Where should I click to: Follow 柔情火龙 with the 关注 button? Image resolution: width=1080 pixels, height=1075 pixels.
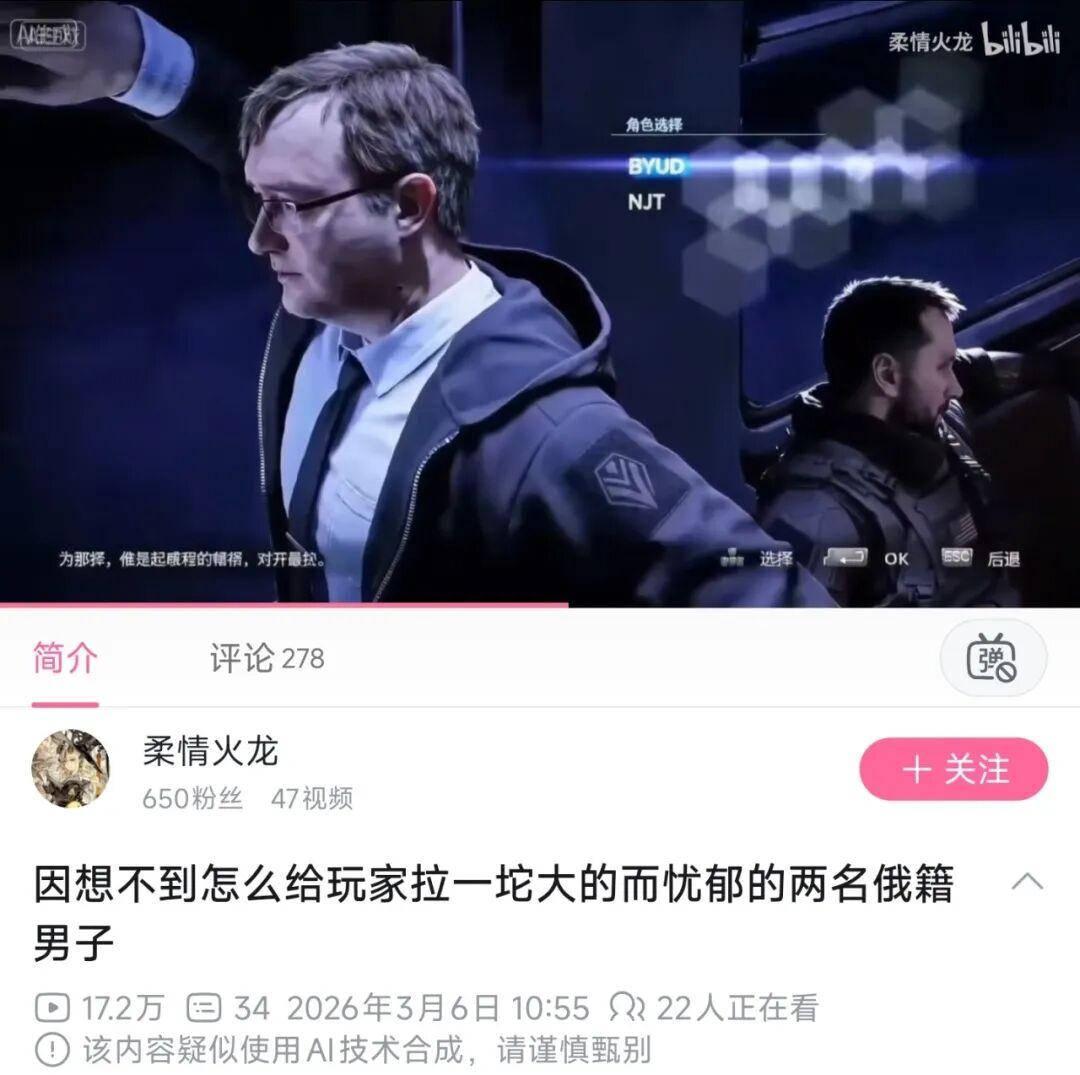(x=953, y=769)
